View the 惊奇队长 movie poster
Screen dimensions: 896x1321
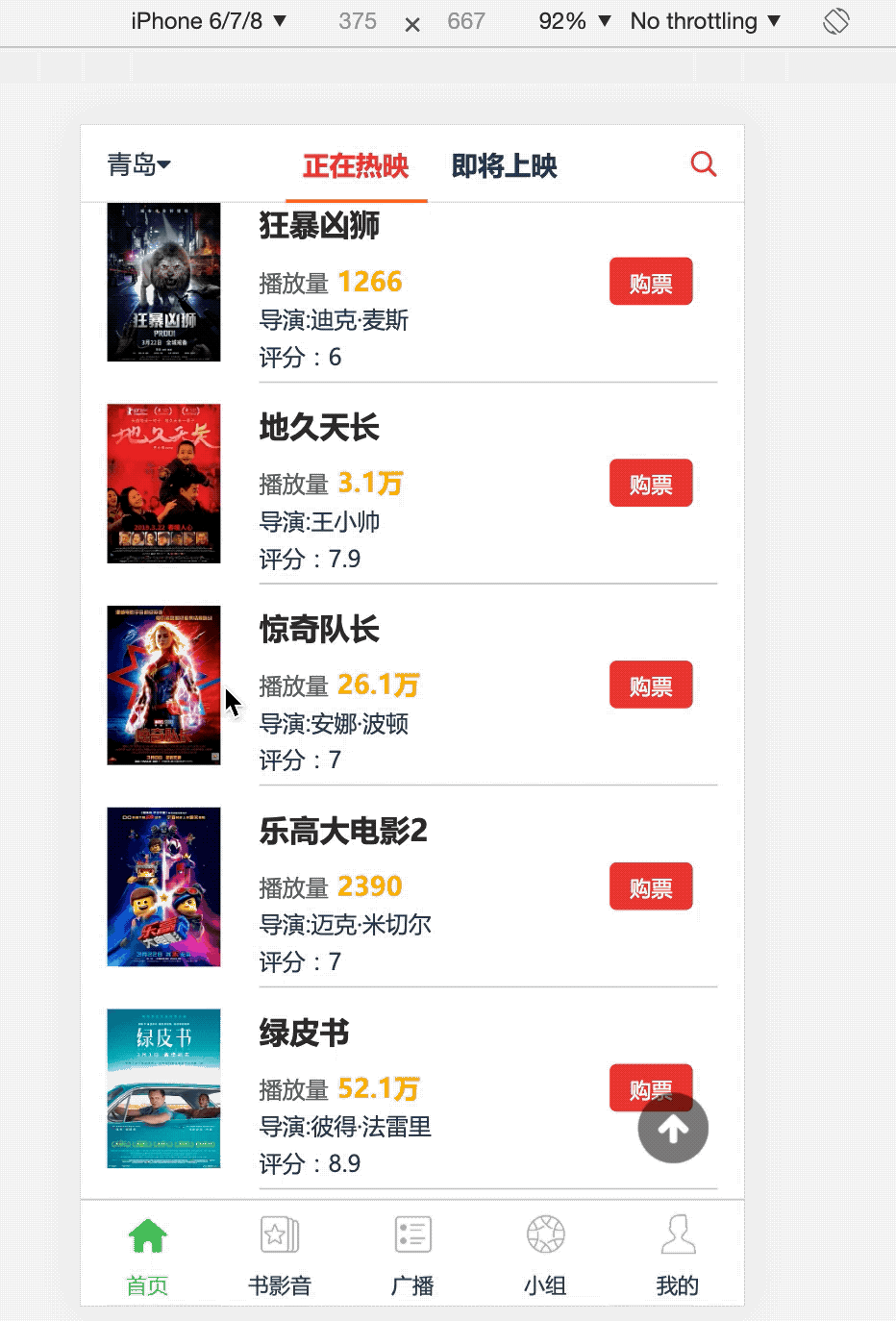(x=163, y=685)
